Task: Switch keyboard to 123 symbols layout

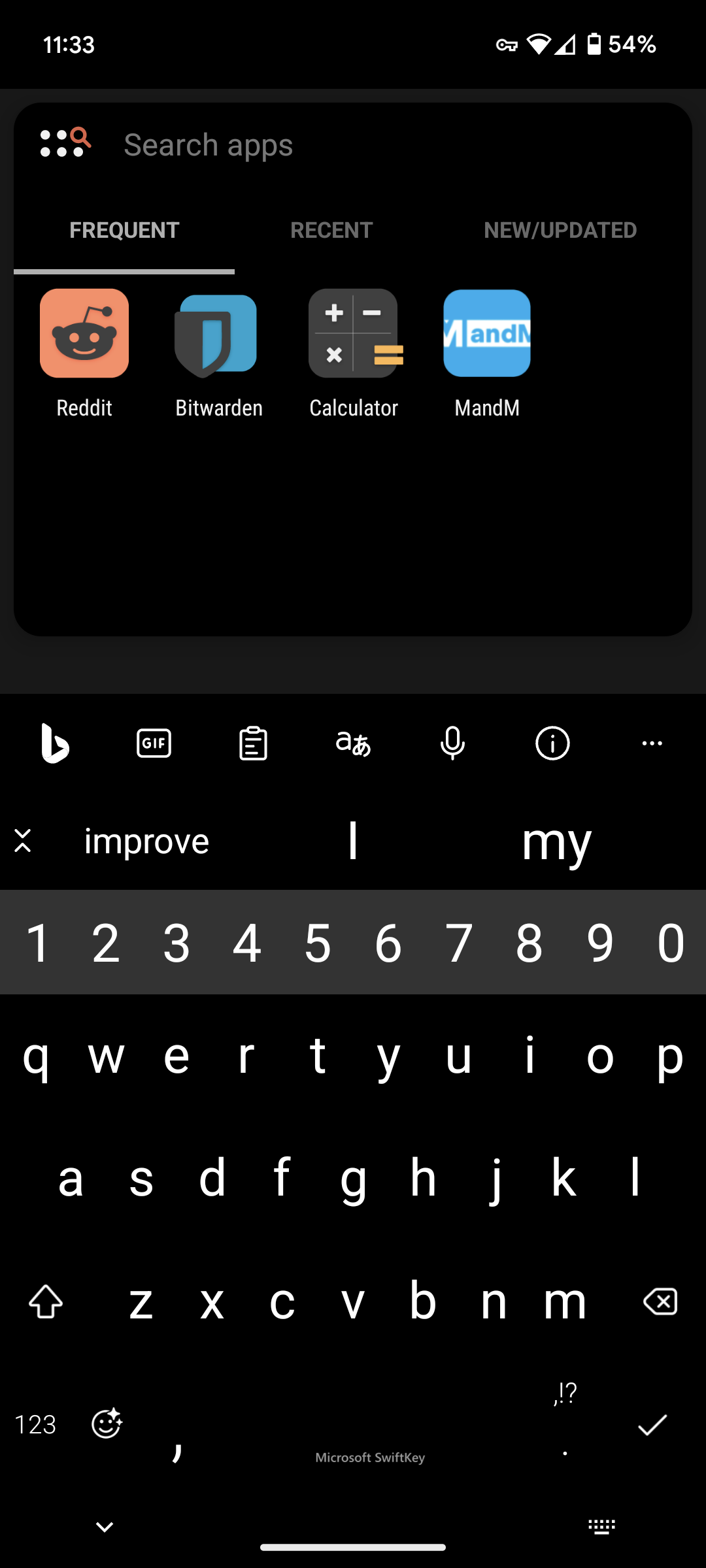Action: coord(35,1424)
